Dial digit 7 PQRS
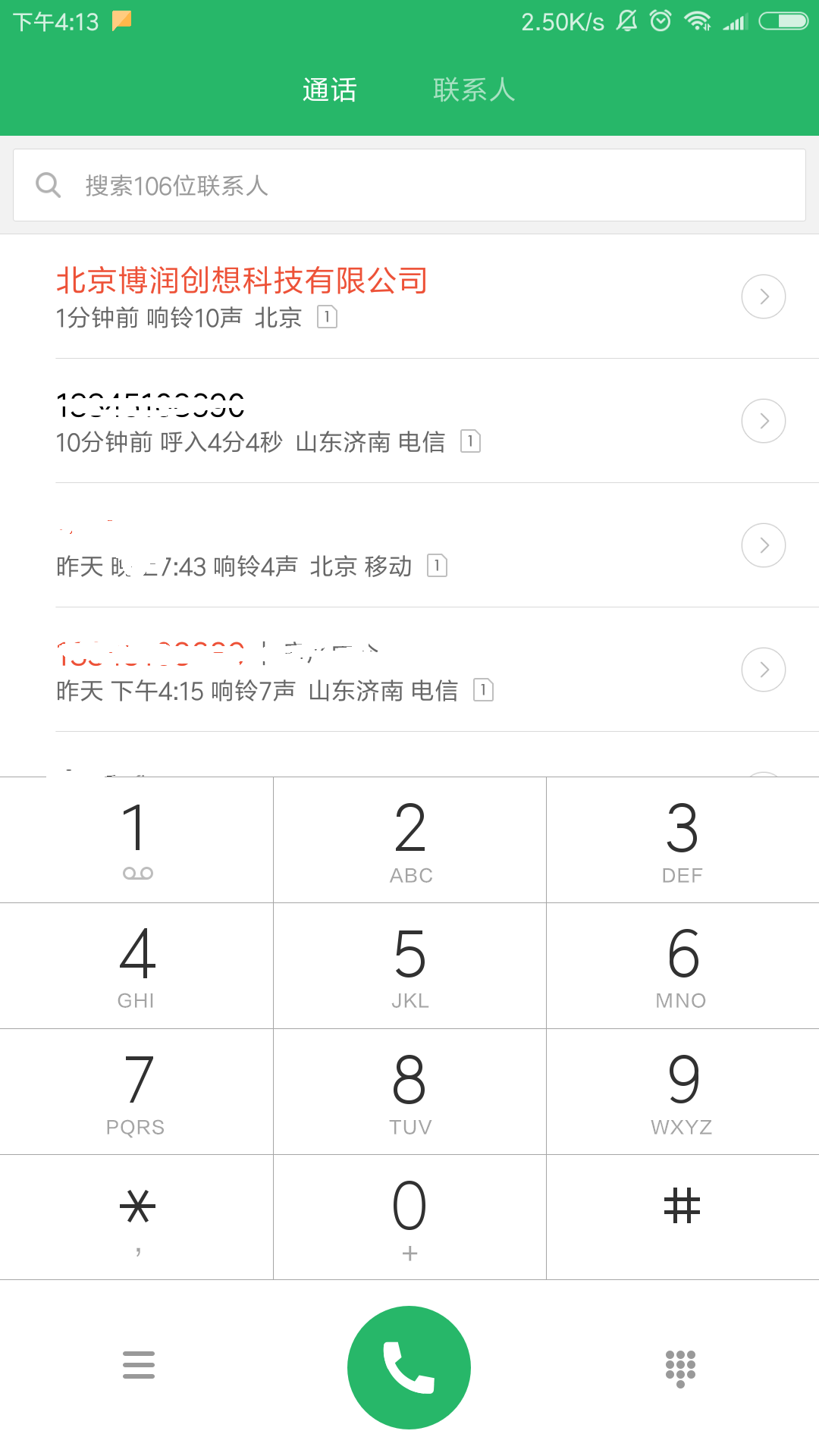Viewport: 819px width, 1456px height. [136, 1091]
